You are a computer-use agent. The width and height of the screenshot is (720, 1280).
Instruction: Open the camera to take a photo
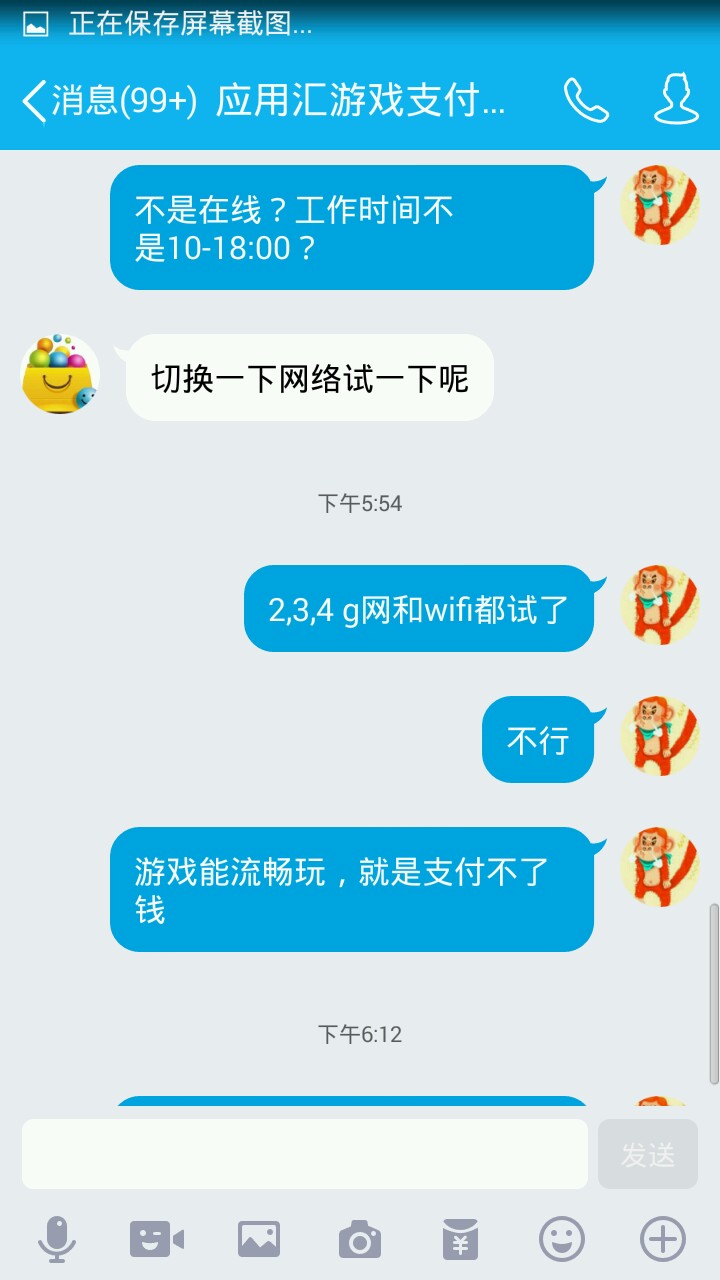360,1240
